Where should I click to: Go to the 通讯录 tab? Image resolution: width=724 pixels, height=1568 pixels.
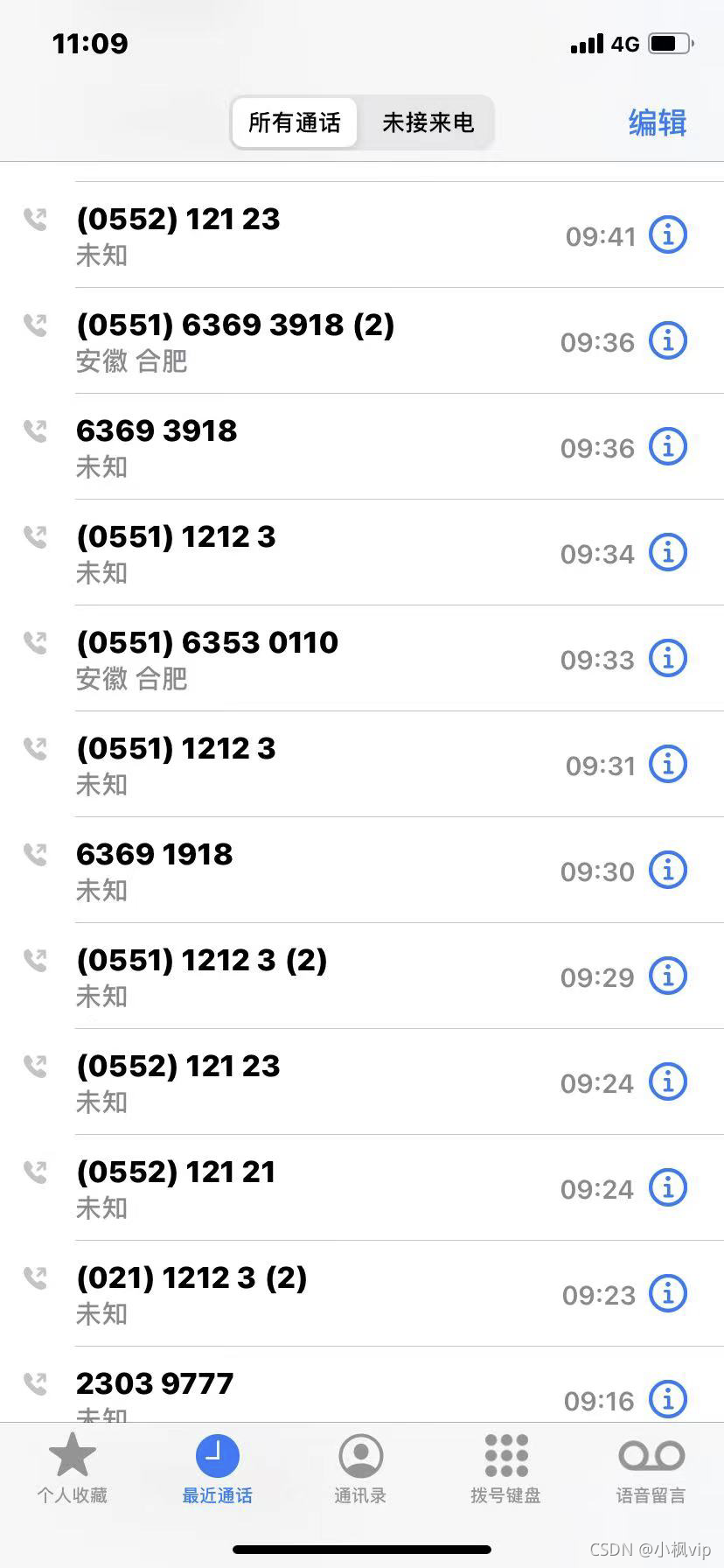[360, 1470]
